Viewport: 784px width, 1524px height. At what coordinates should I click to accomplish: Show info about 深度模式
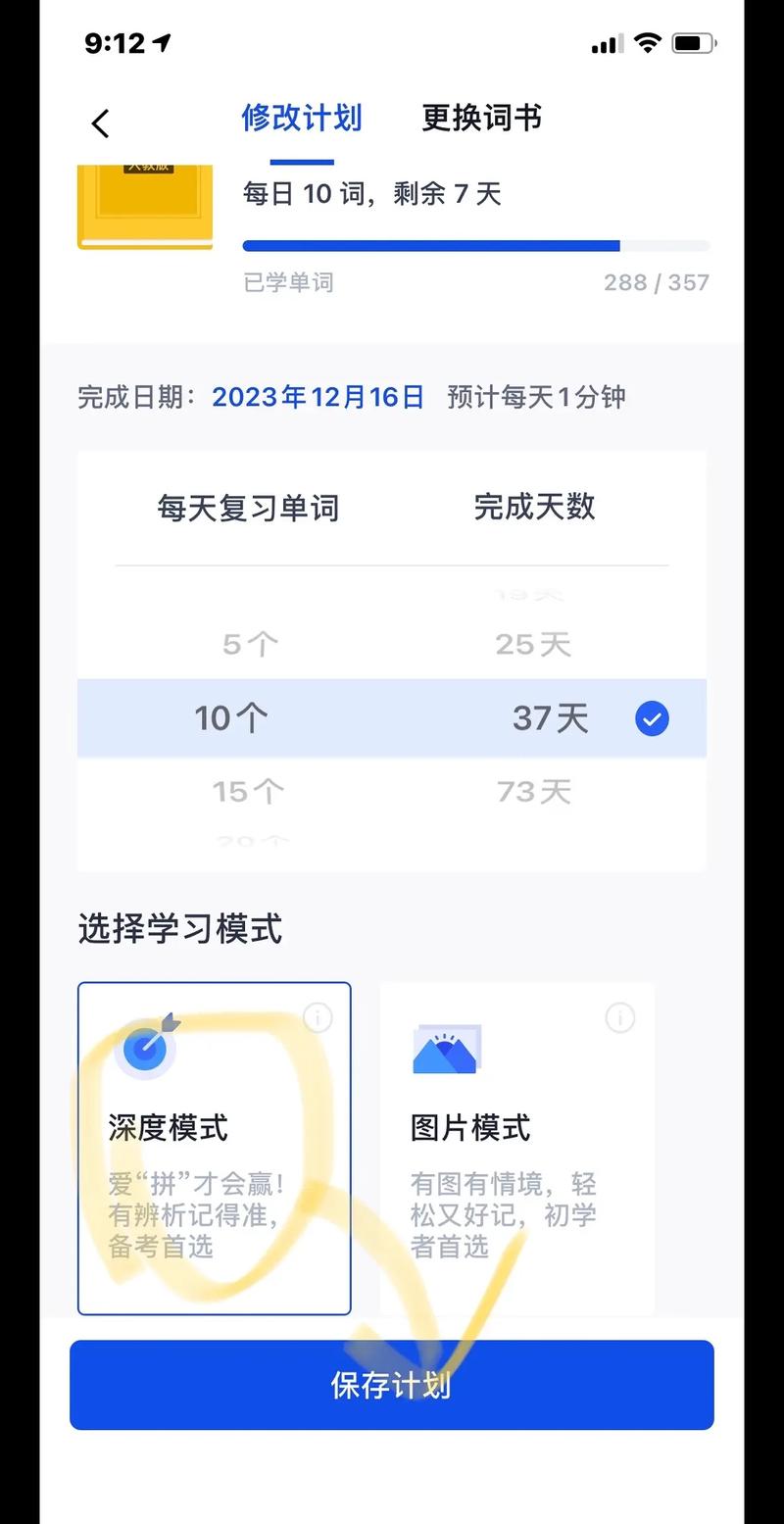(x=318, y=1018)
